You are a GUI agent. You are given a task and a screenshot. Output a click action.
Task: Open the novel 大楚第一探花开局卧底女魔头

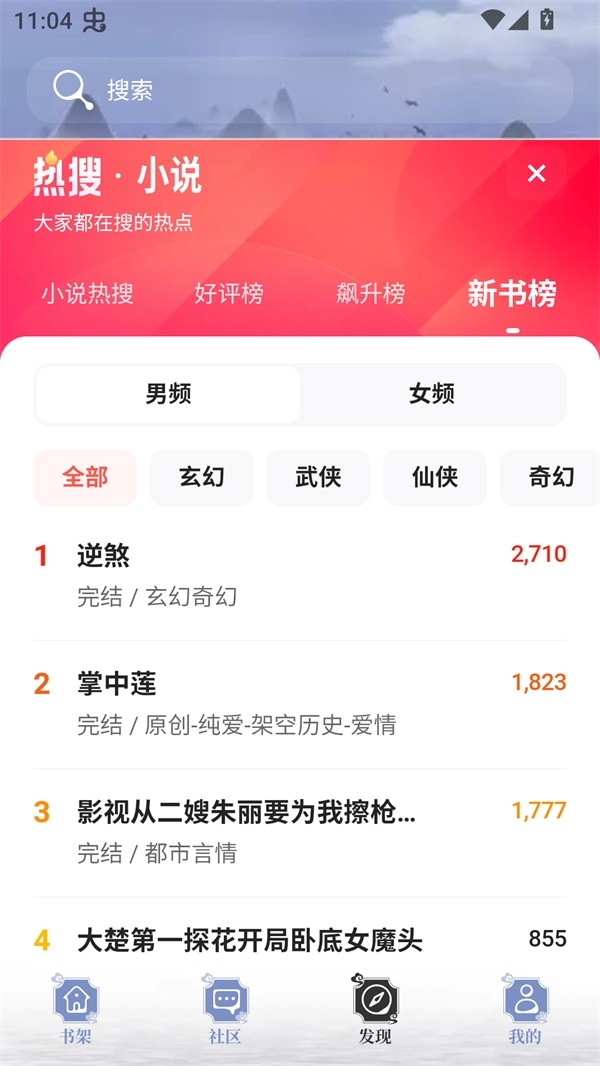point(250,940)
